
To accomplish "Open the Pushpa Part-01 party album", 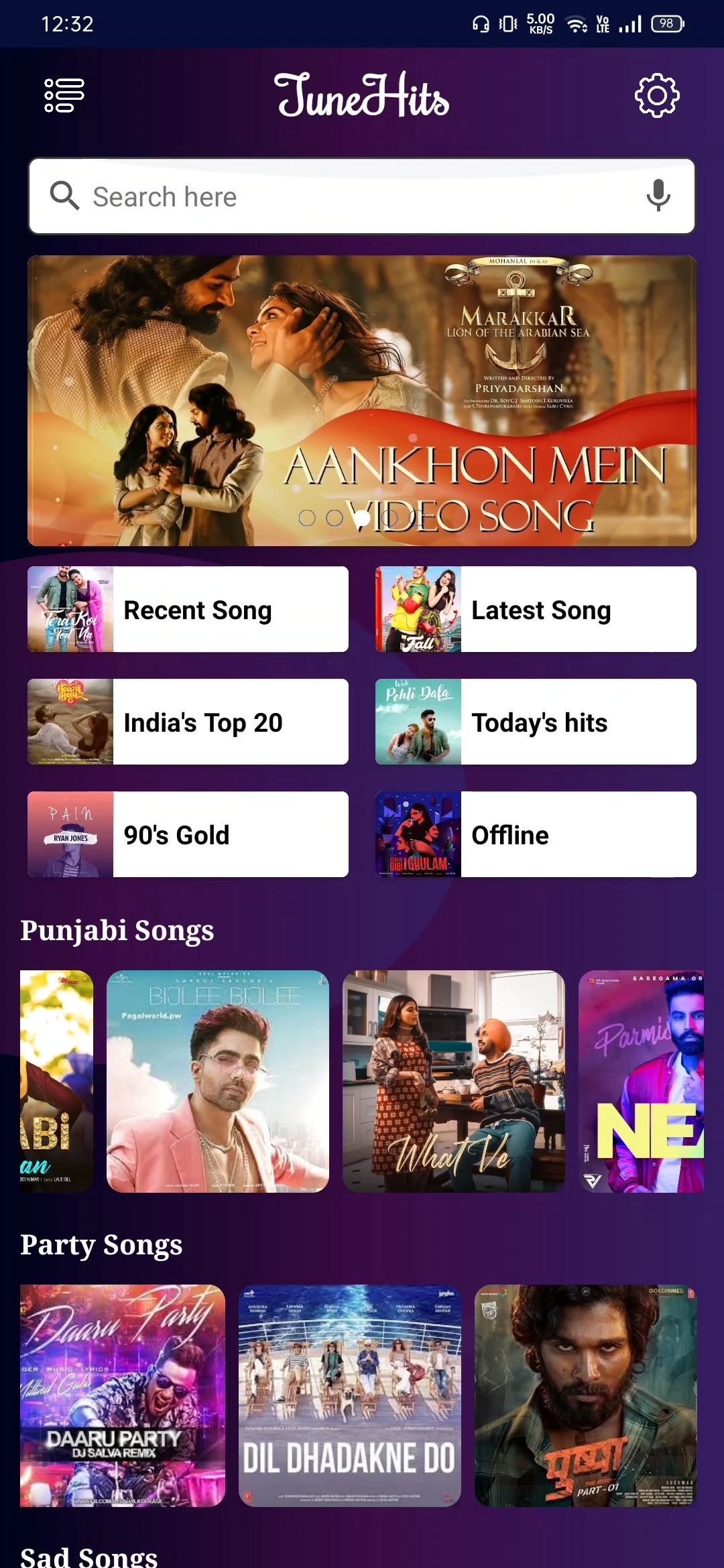I will point(586,1396).
